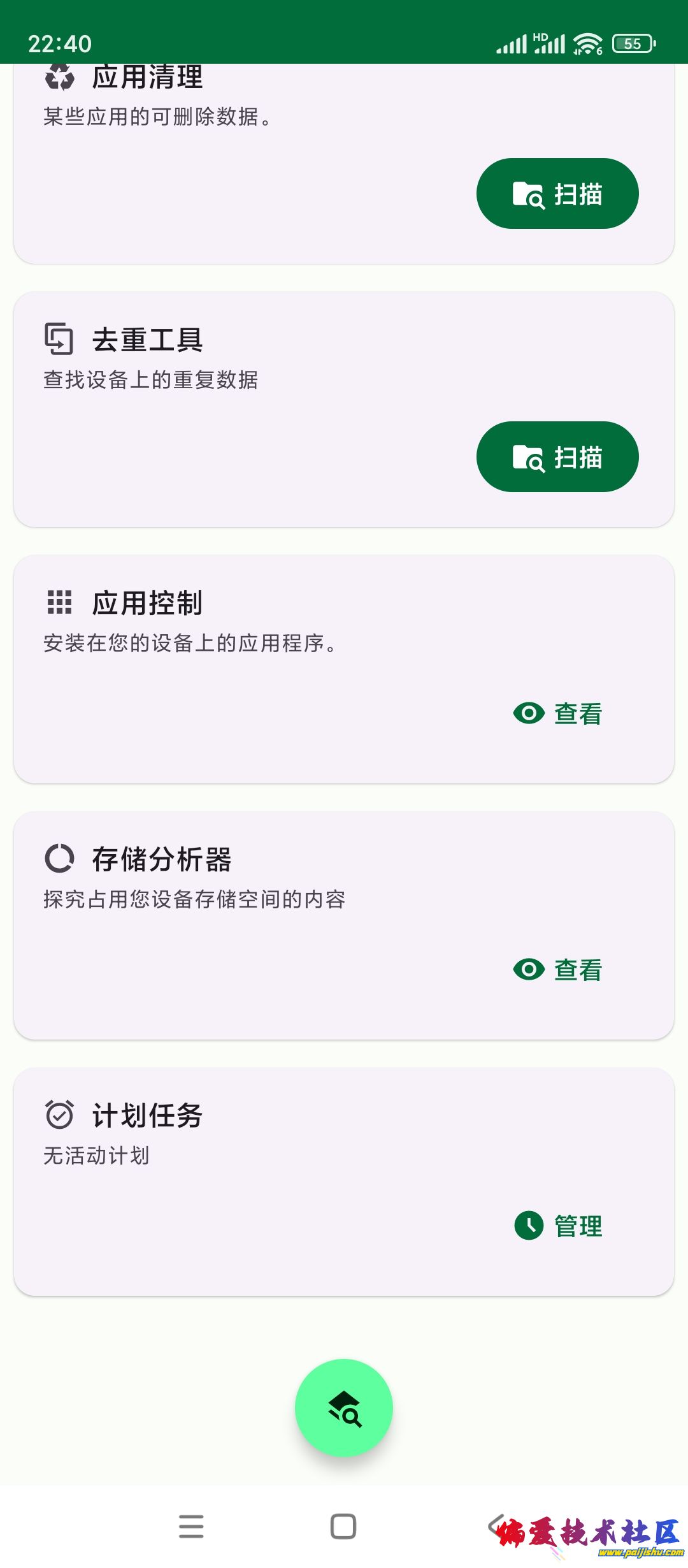Open 查看 in 存储分析器 card
The width and height of the screenshot is (688, 1568).
tap(557, 969)
